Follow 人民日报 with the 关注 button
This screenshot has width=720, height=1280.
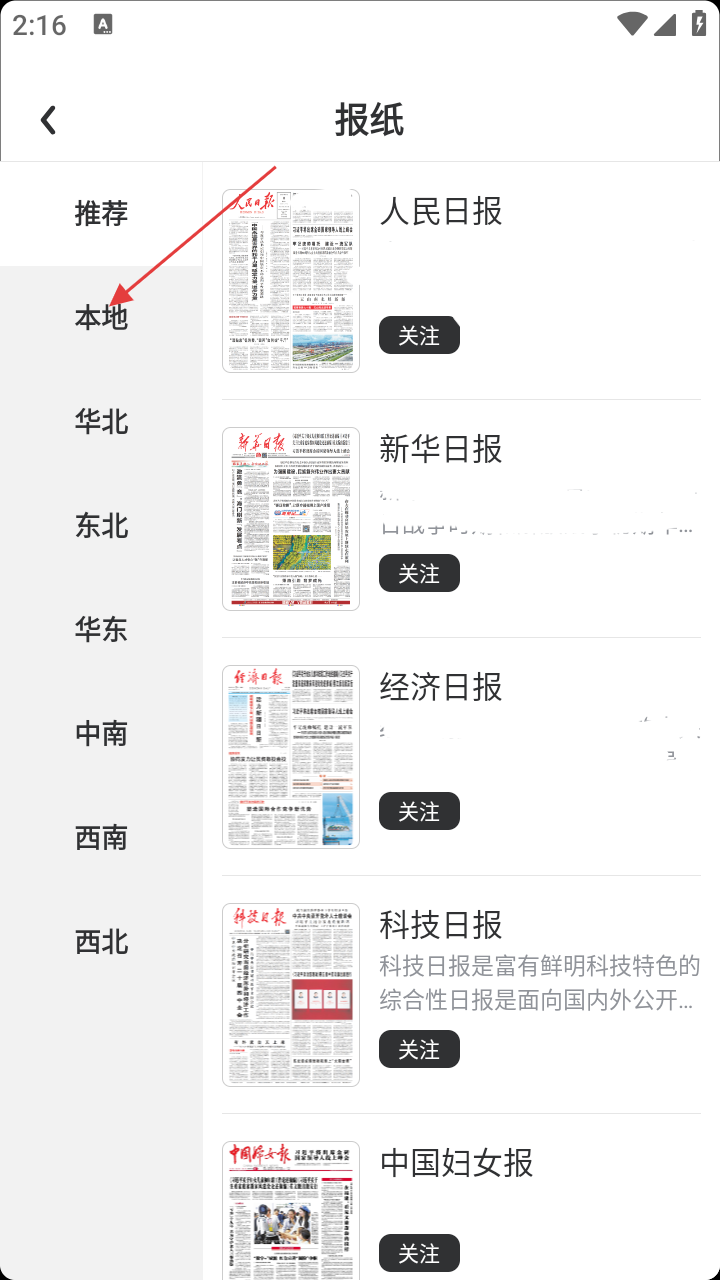click(419, 336)
